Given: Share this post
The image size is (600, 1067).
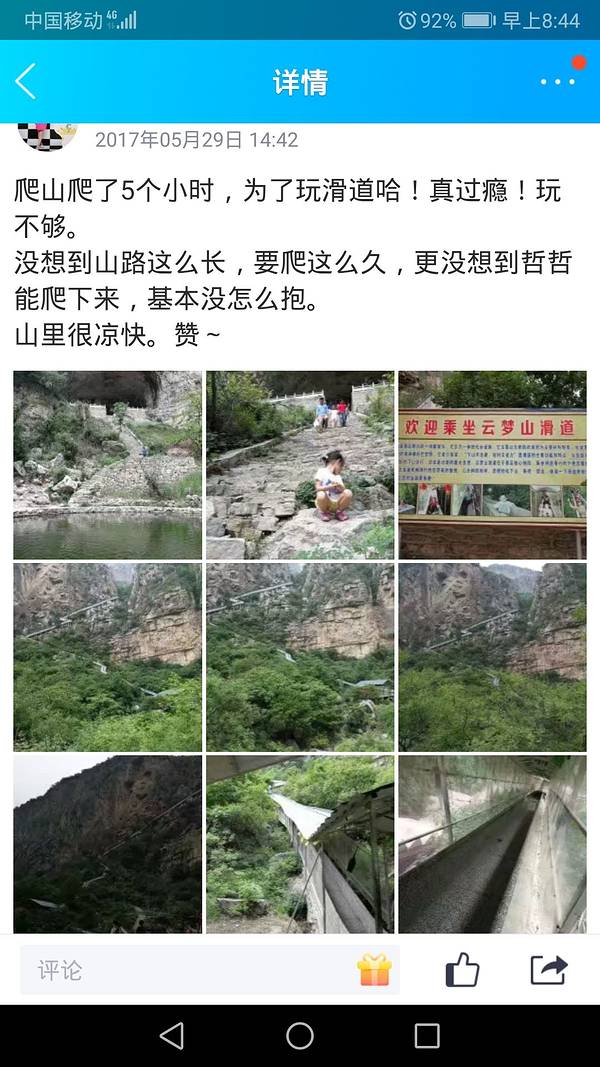Looking at the screenshot, I should click(548, 970).
